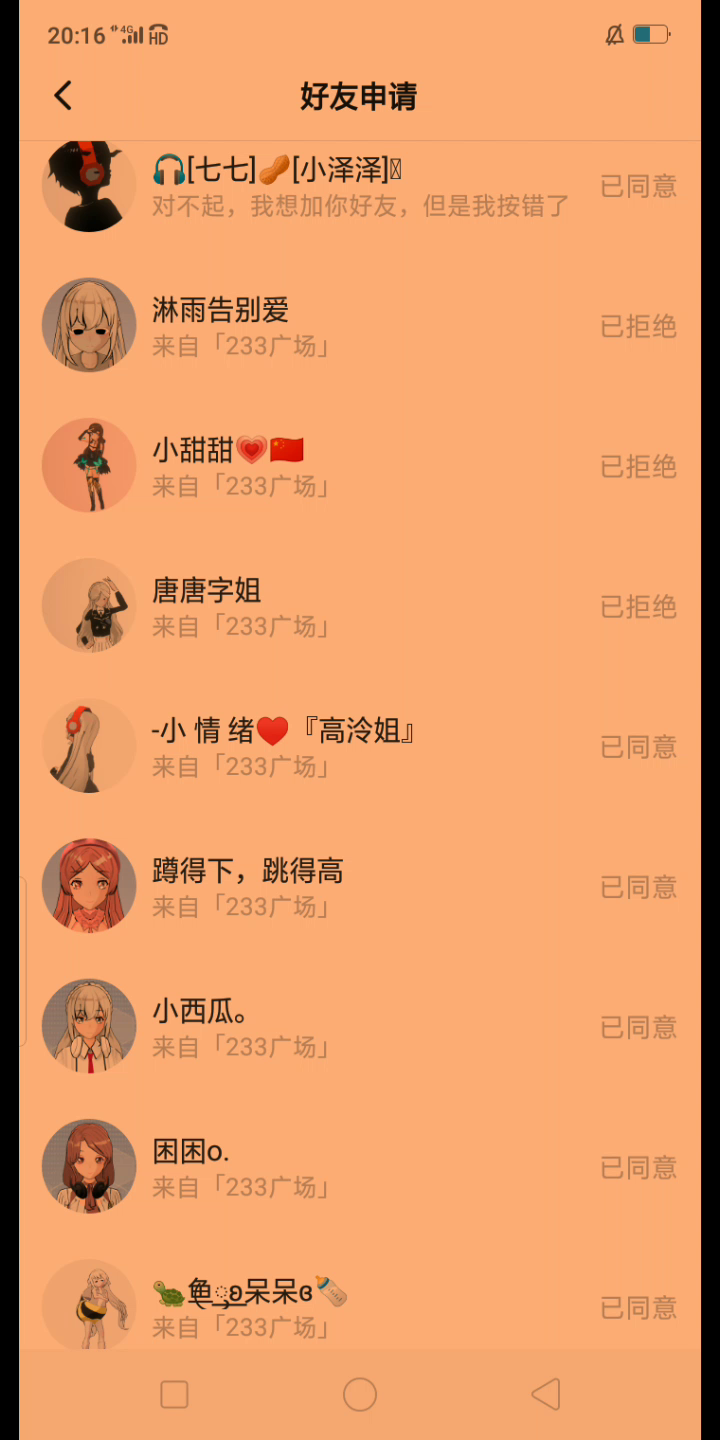Open recent apps from the navigation bar
720x1440 pixels.
[174, 1395]
